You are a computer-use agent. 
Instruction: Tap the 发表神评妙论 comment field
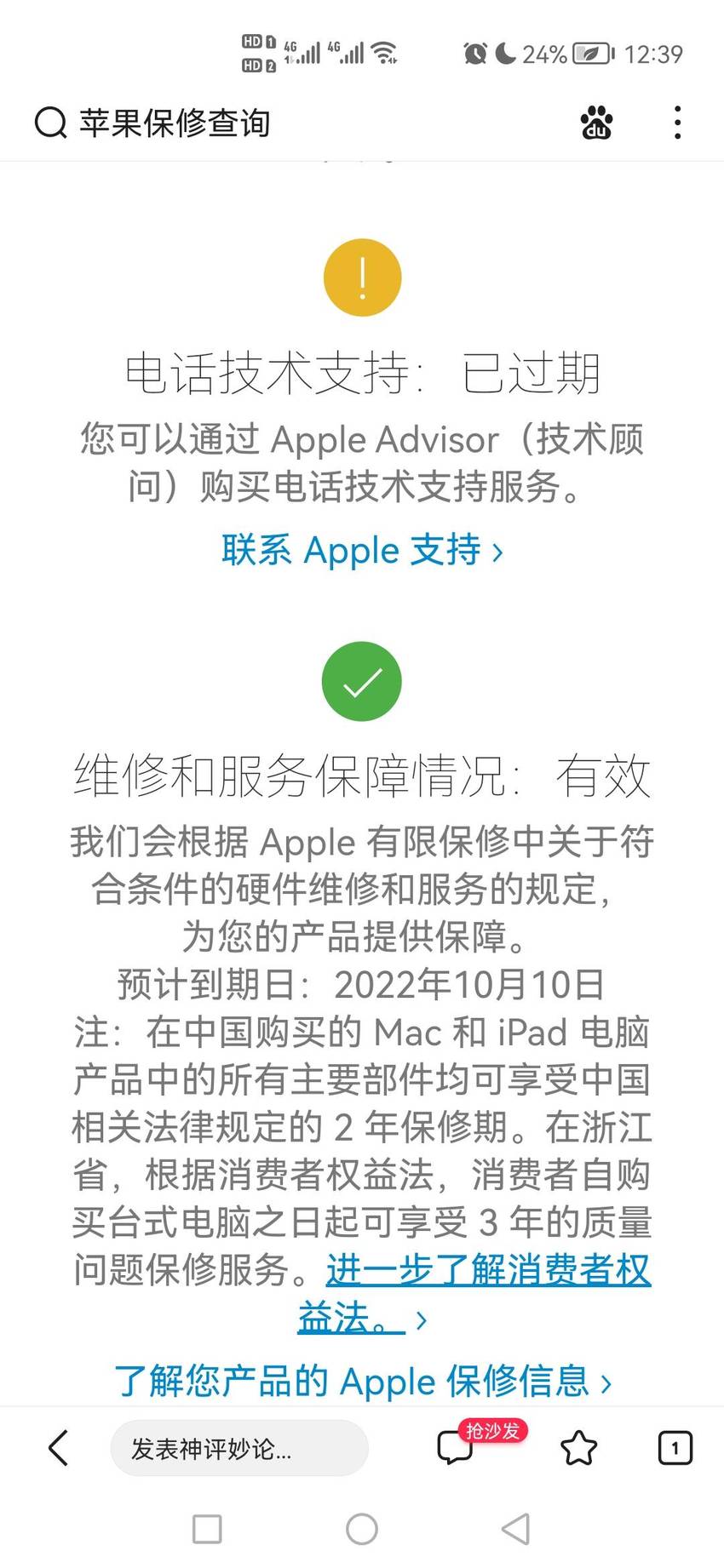pos(238,1448)
